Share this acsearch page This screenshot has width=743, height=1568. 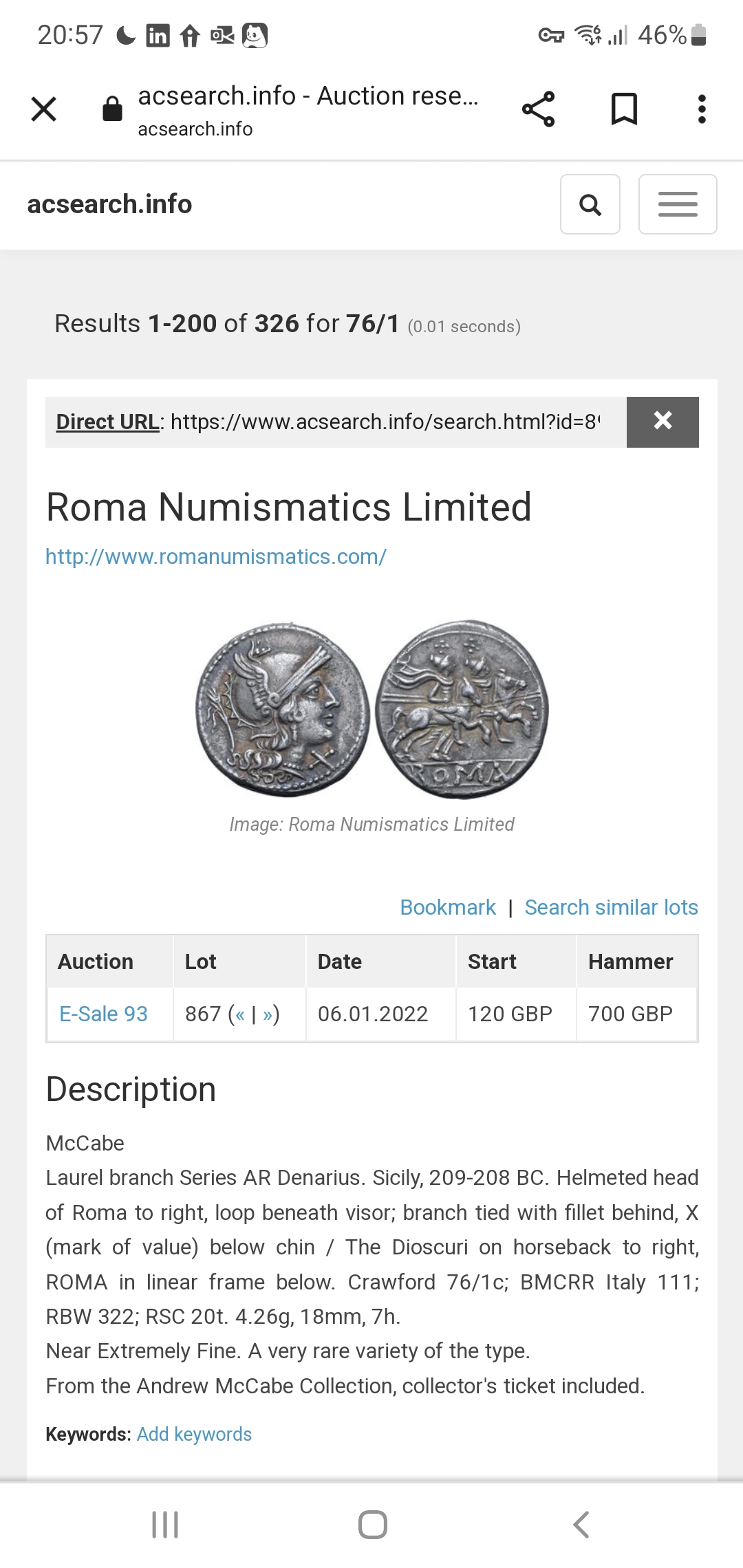point(538,109)
